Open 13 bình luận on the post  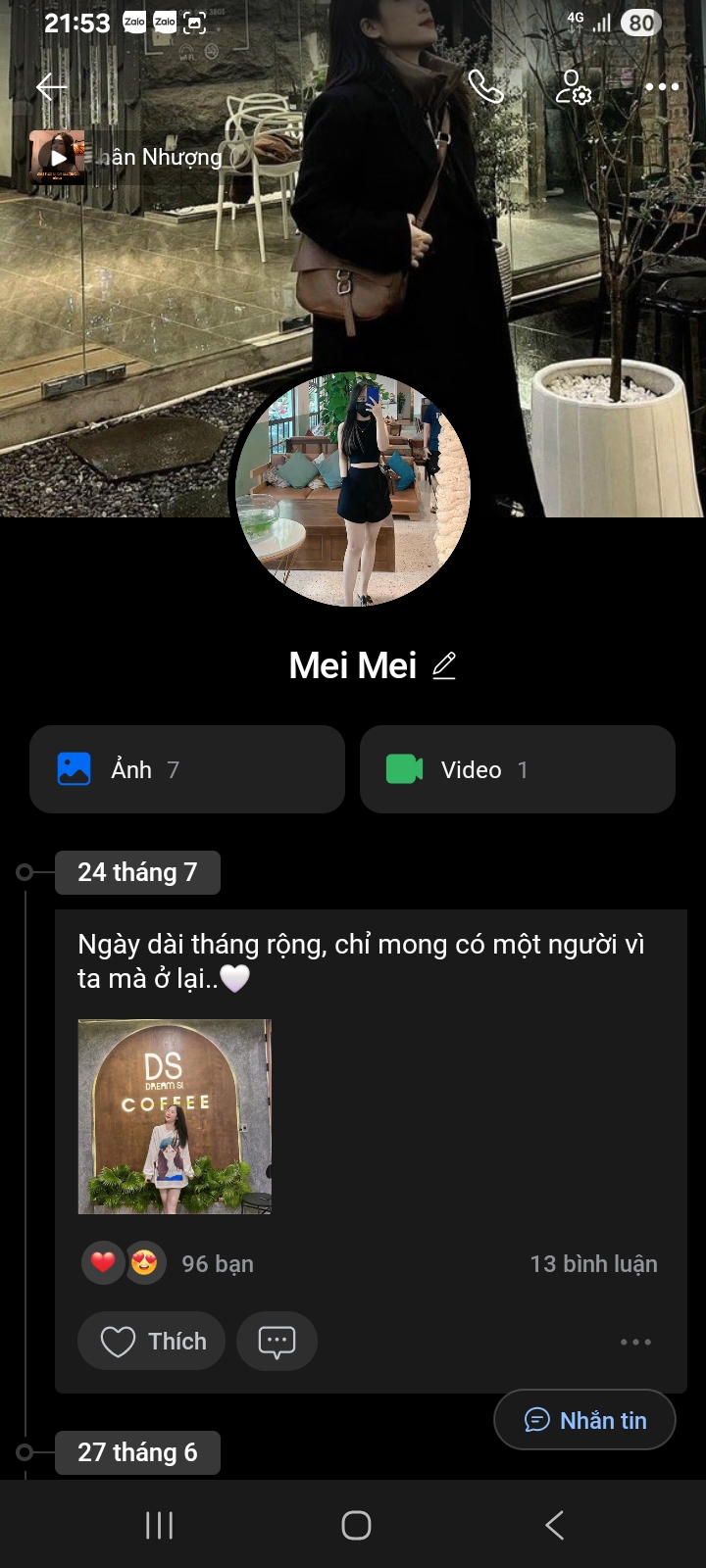click(x=593, y=1262)
